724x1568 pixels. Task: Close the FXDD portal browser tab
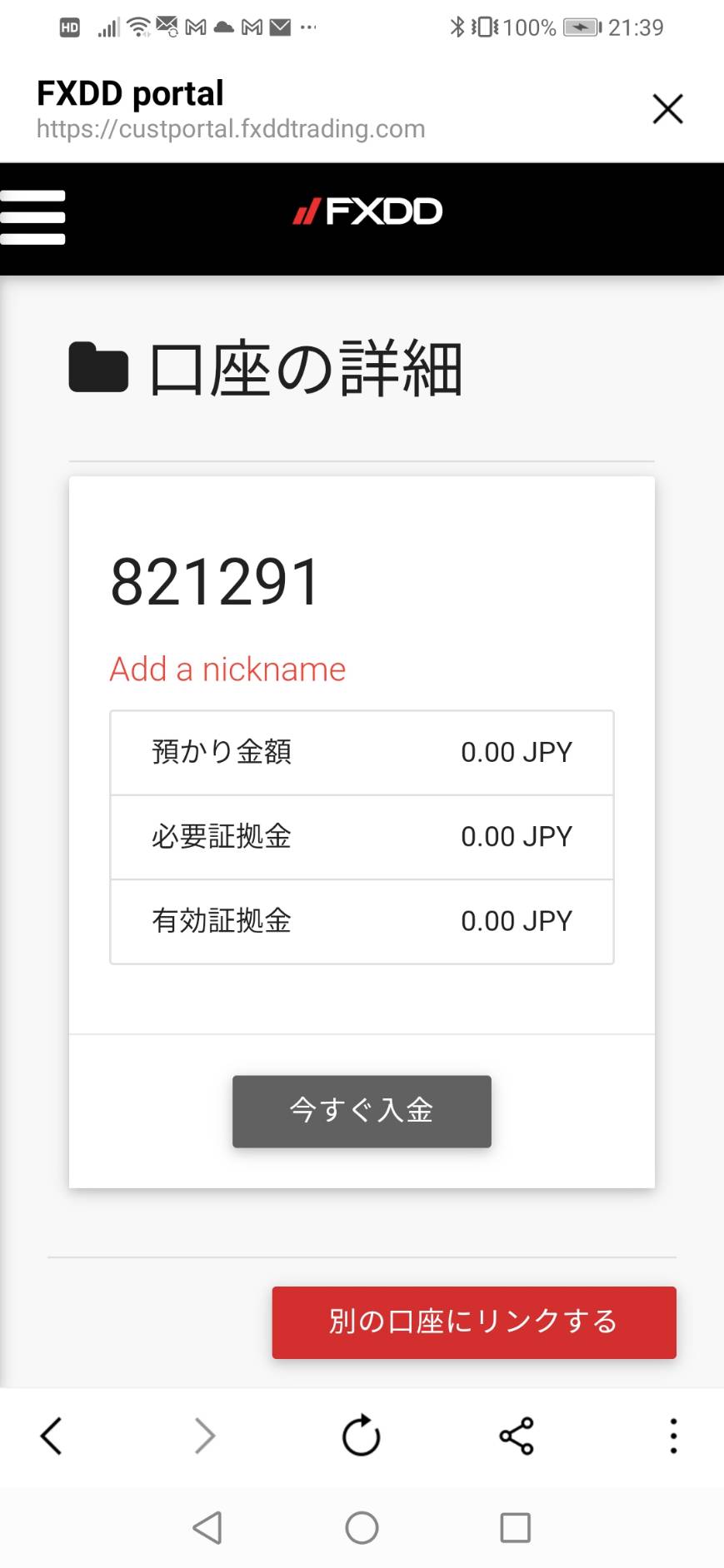(667, 109)
